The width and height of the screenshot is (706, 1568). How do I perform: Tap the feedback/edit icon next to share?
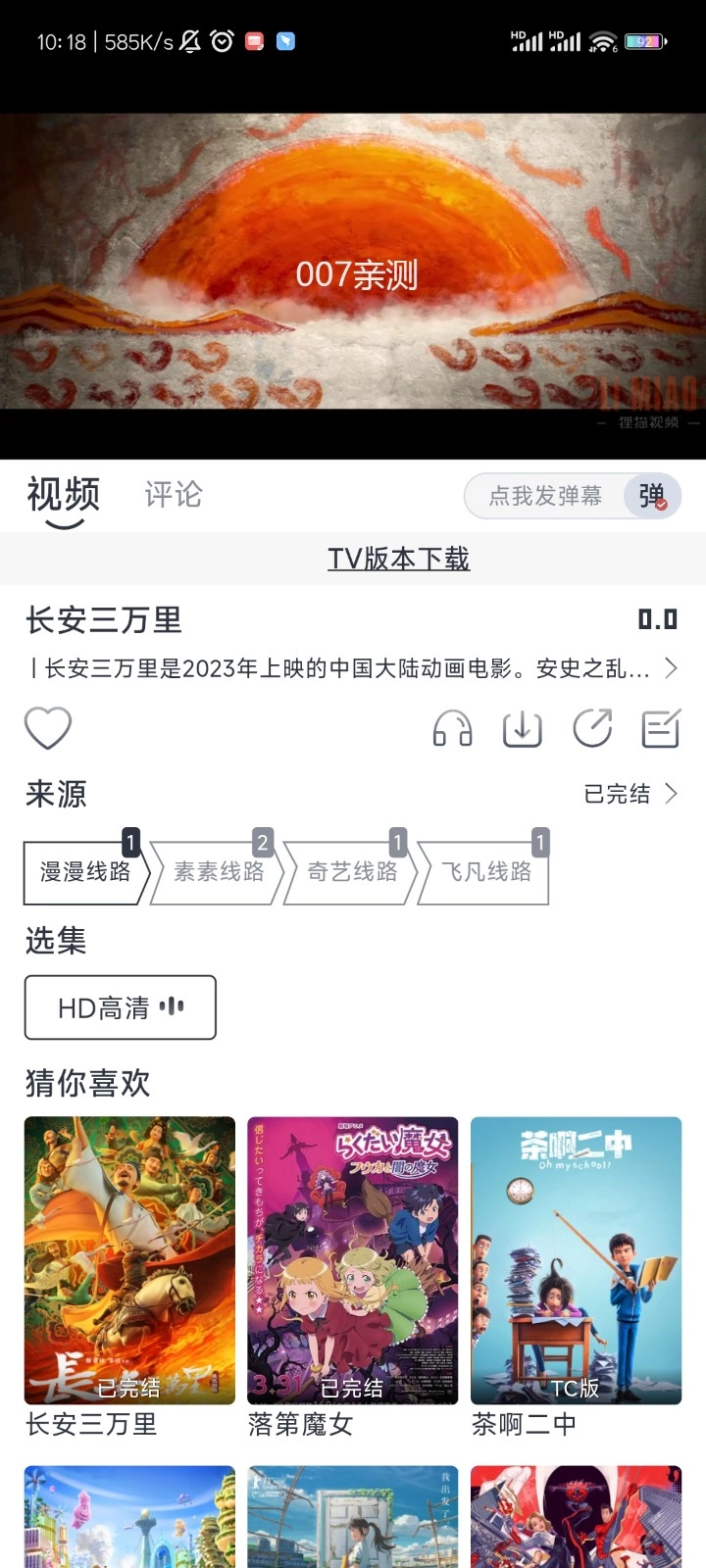click(659, 728)
